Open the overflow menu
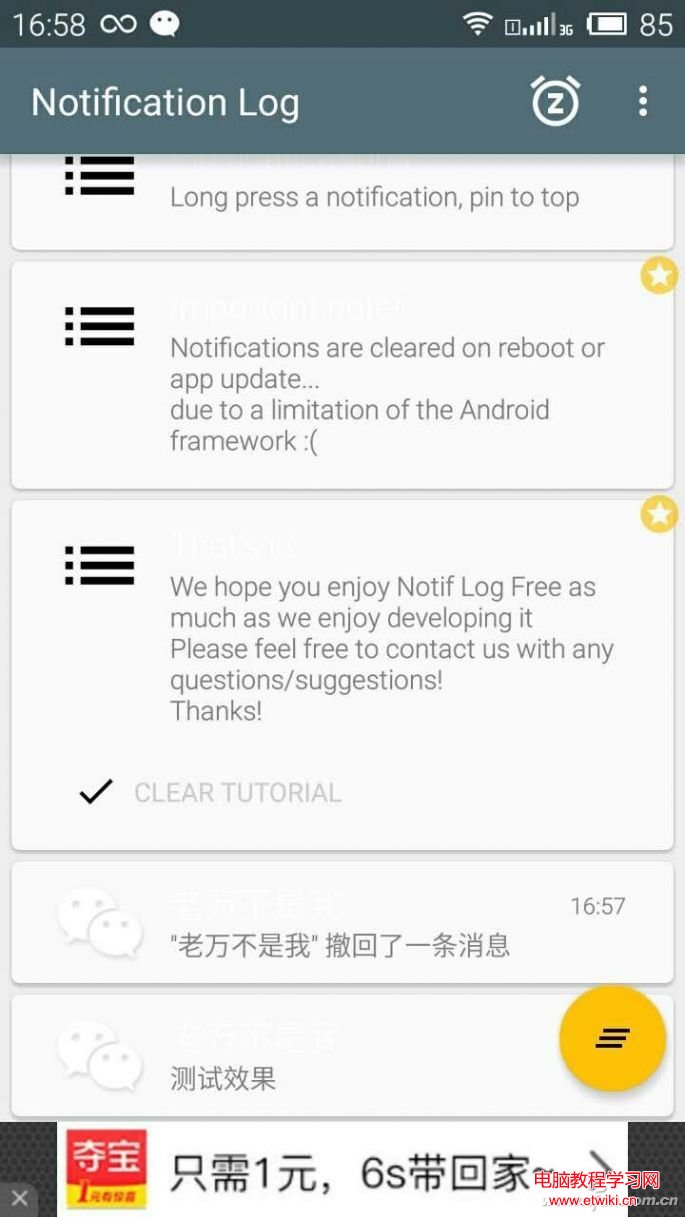Screen dimensions: 685x1217 point(642,101)
